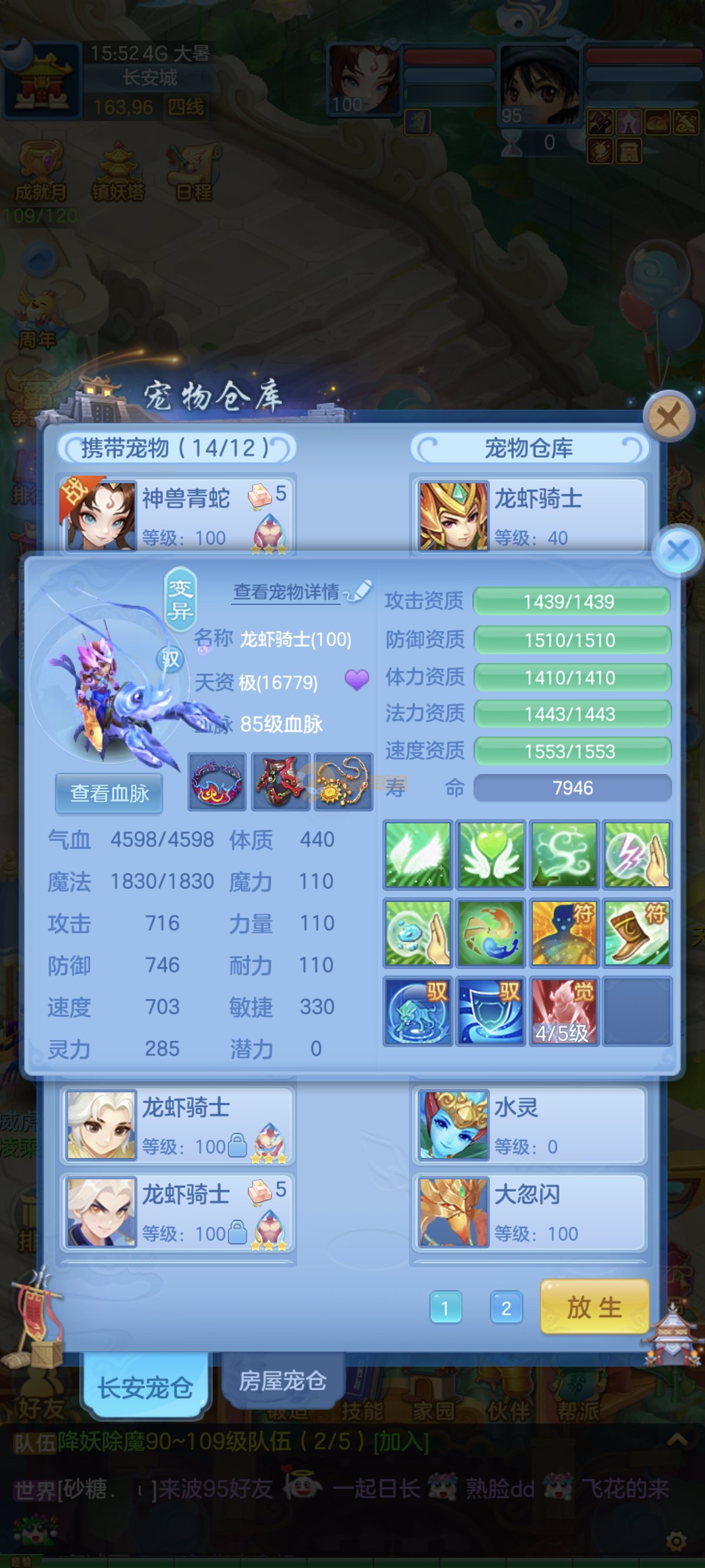The width and height of the screenshot is (705, 1568).
Task: View the green heart wings skill
Action: (491, 854)
